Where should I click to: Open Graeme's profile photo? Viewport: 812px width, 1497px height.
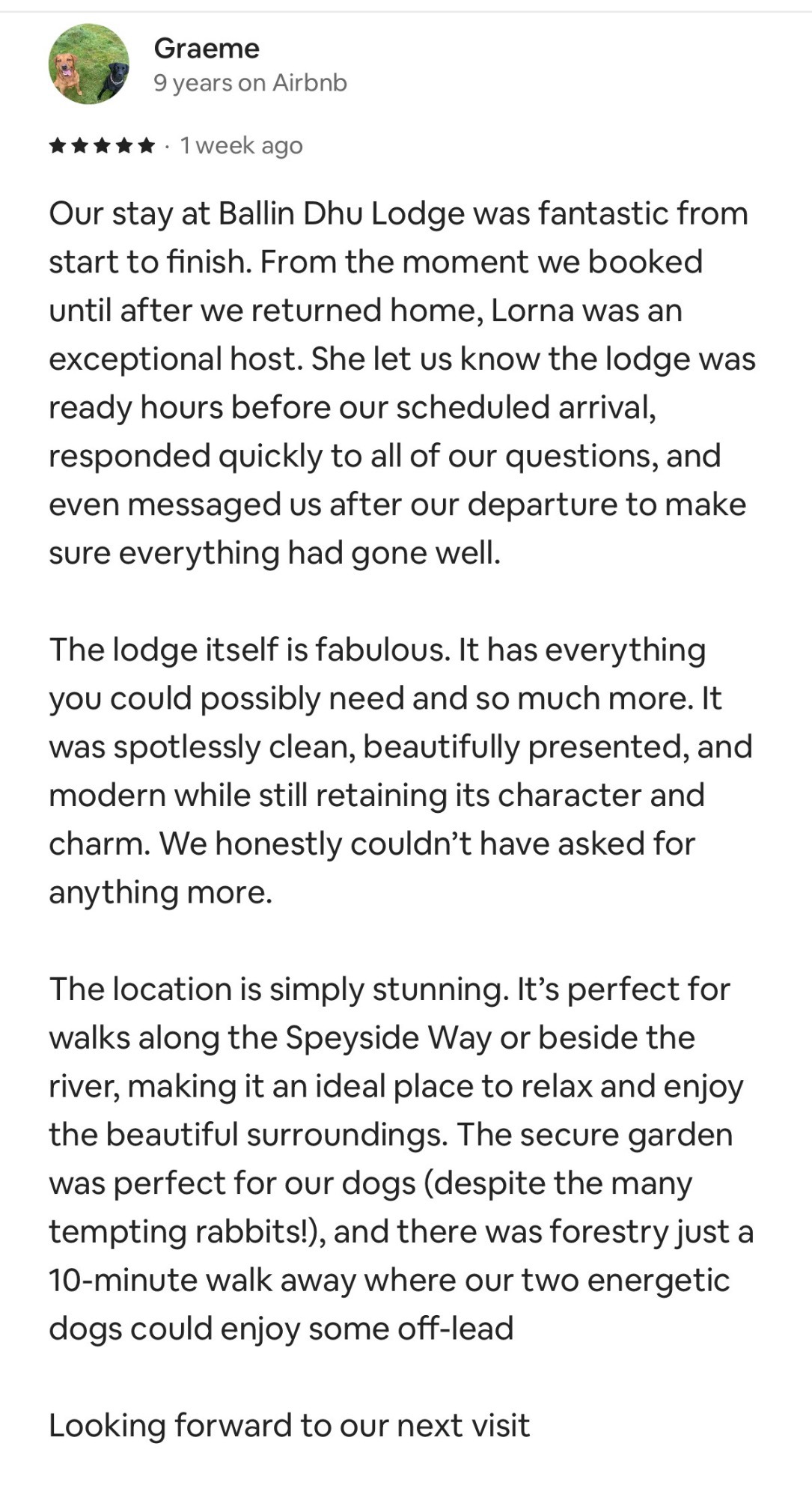pyautogui.click(x=89, y=64)
